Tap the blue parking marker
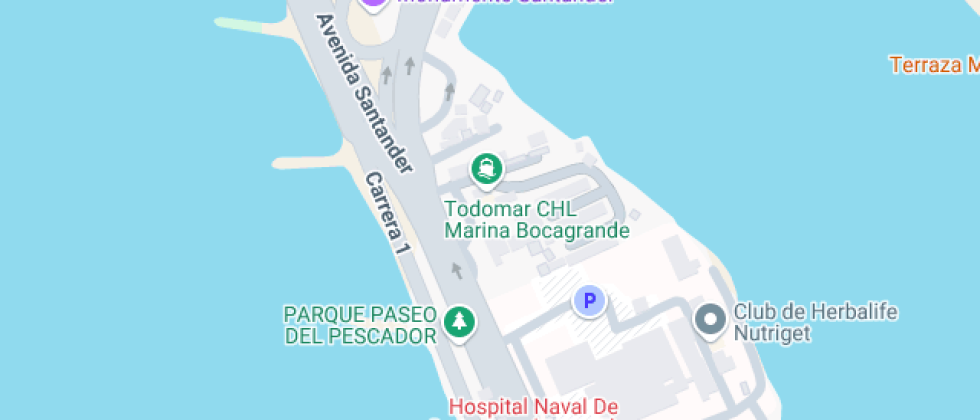 (589, 299)
